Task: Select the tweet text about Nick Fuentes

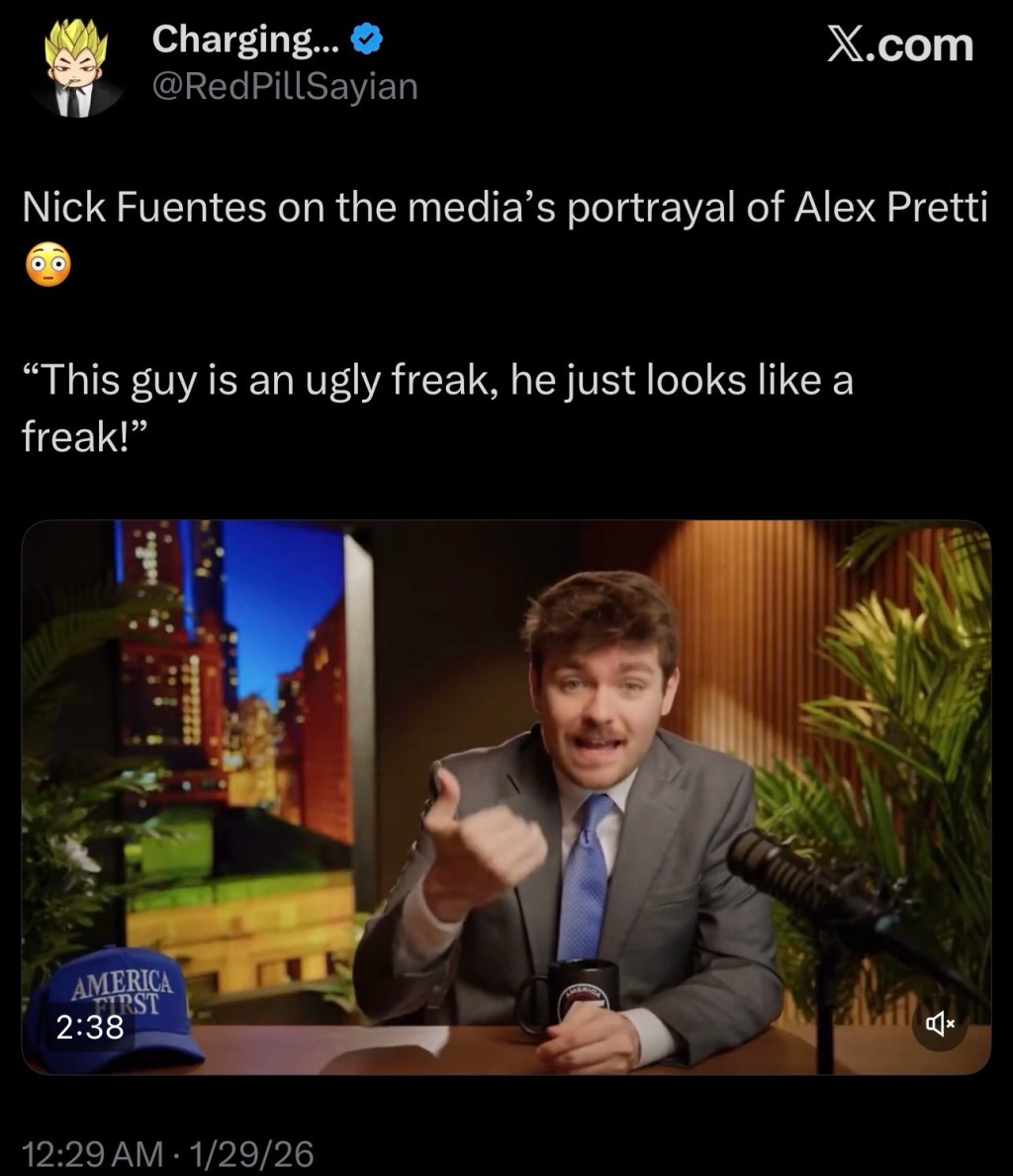Action: click(495, 205)
